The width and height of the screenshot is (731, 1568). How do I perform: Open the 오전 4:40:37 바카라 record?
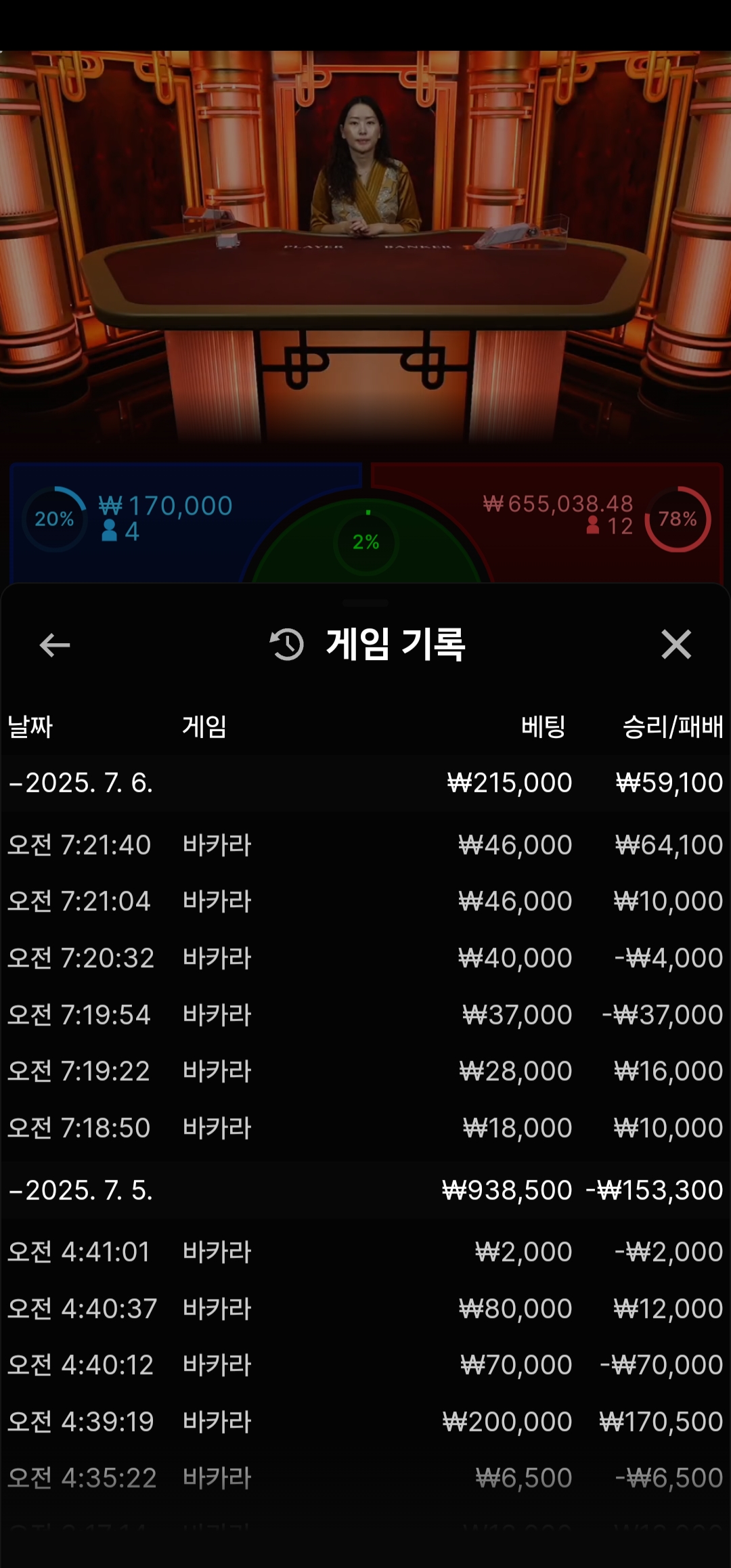(x=365, y=1309)
